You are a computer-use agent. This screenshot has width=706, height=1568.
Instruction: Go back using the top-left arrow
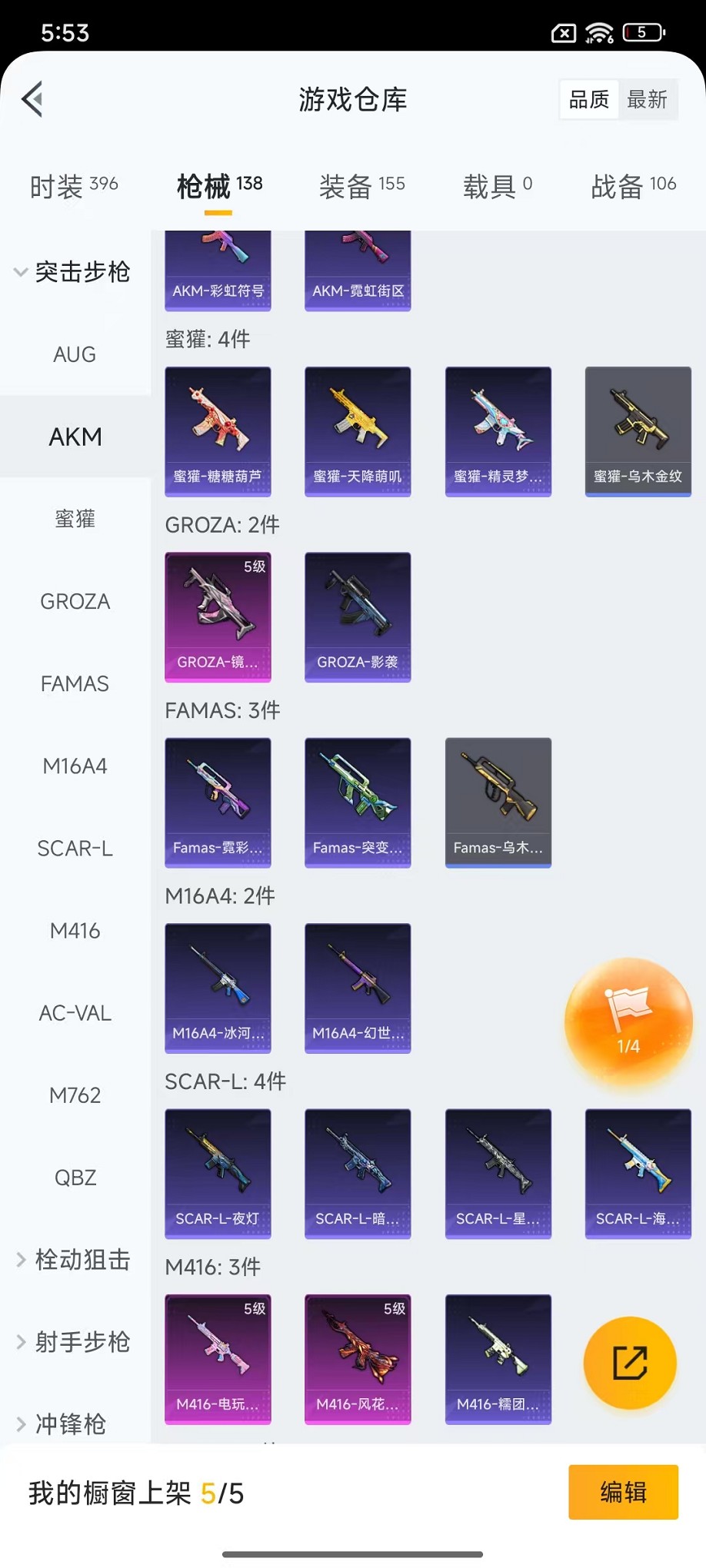pyautogui.click(x=32, y=99)
